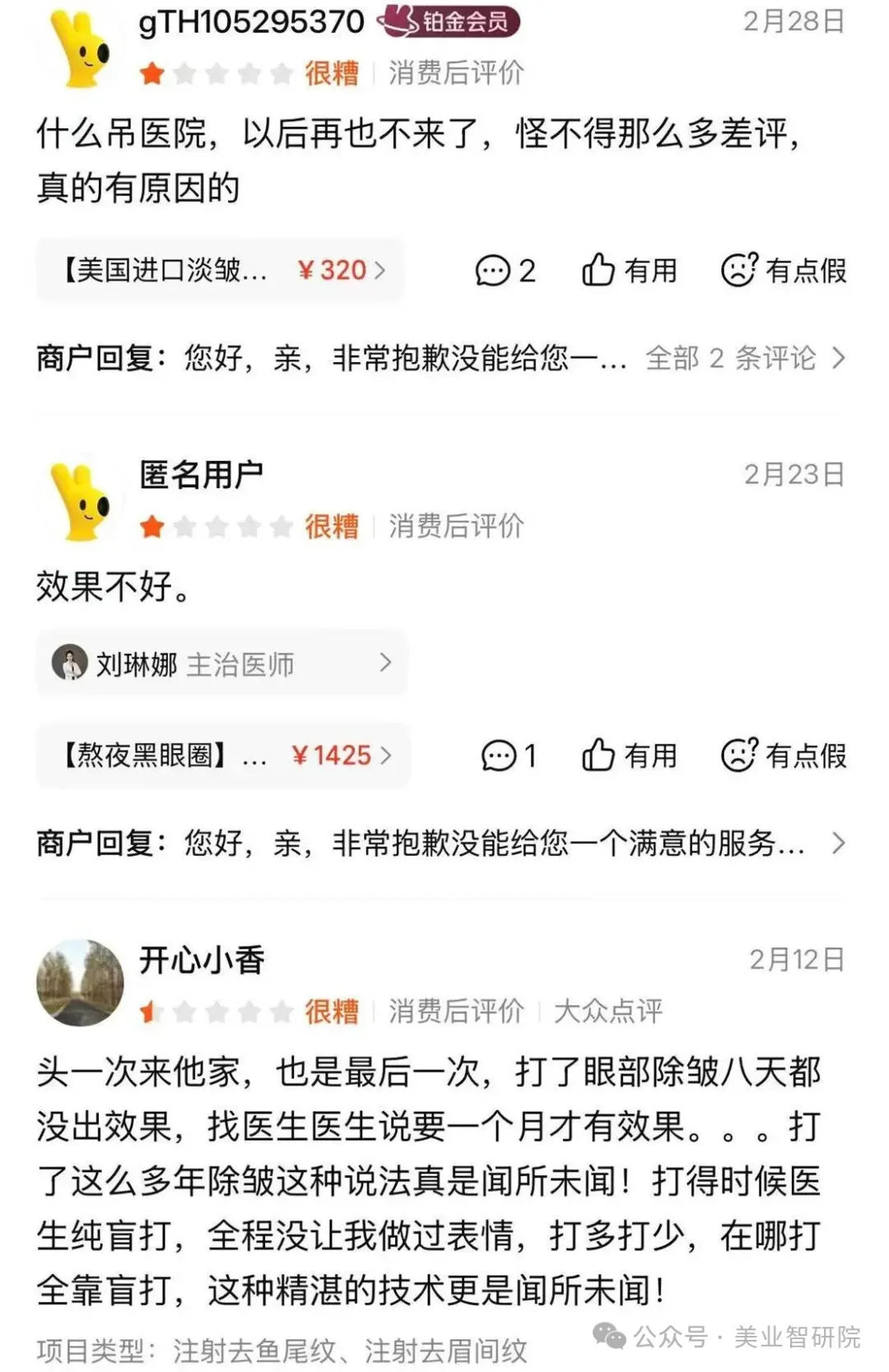Open the 美国进口淡皱 ¥320 product chip

pyautogui.click(x=221, y=270)
